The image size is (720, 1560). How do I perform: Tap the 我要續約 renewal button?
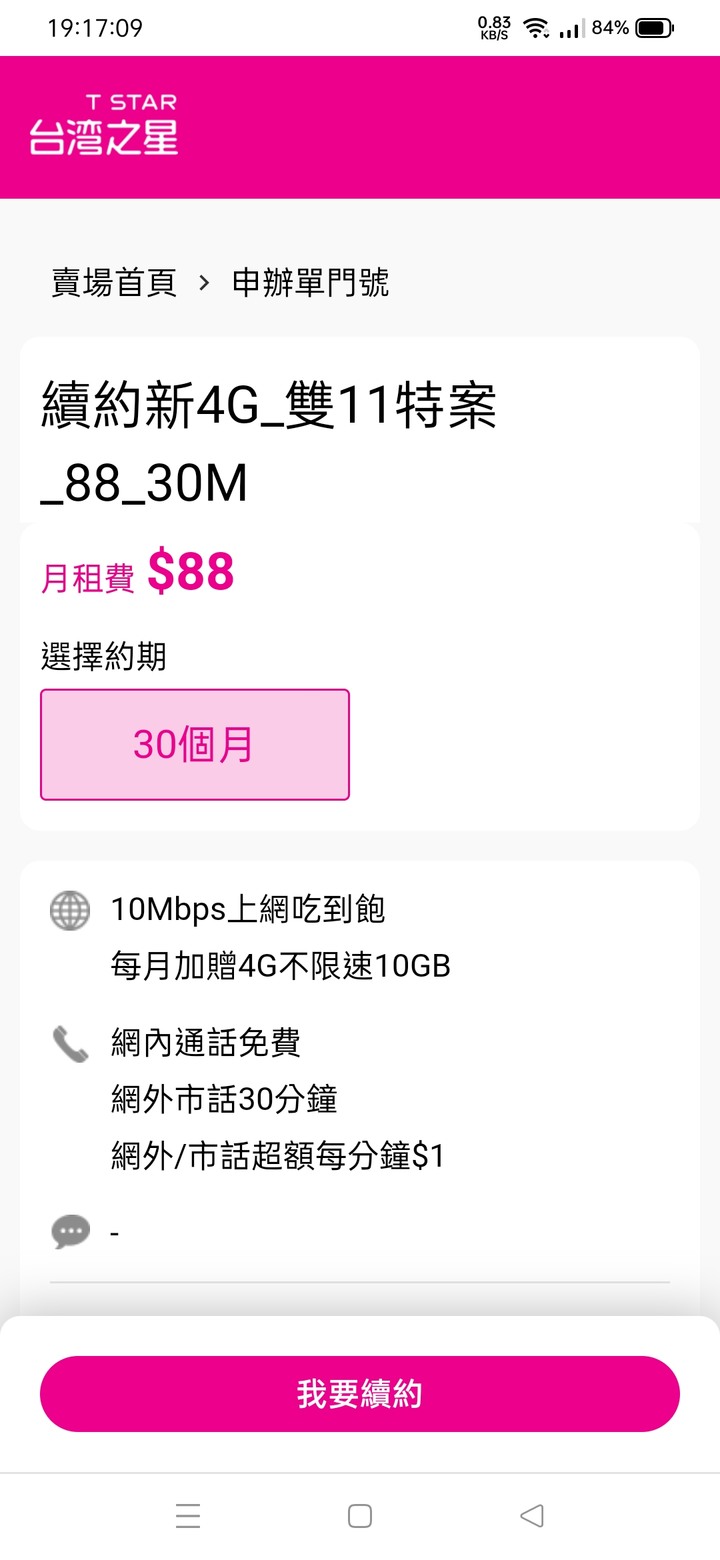click(360, 1393)
